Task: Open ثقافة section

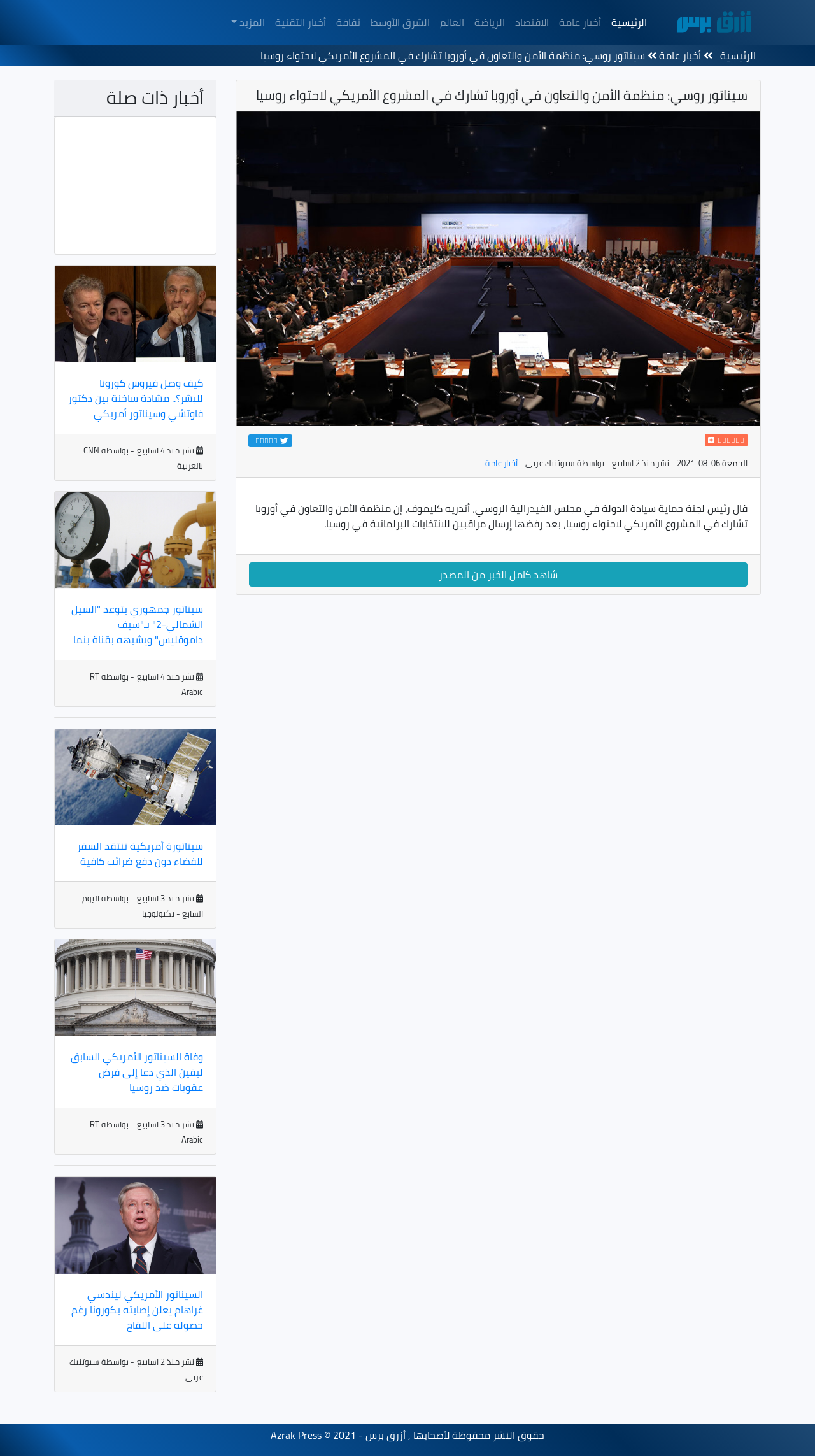Action: [x=348, y=23]
